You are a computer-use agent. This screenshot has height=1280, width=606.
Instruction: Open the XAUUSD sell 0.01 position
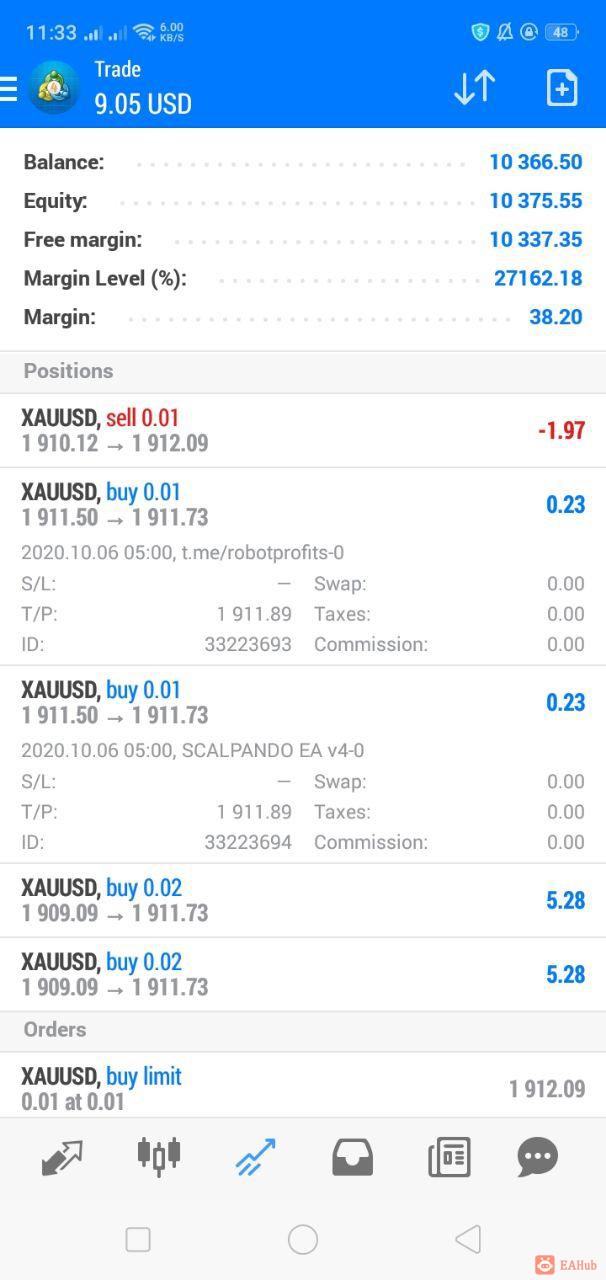(303, 430)
